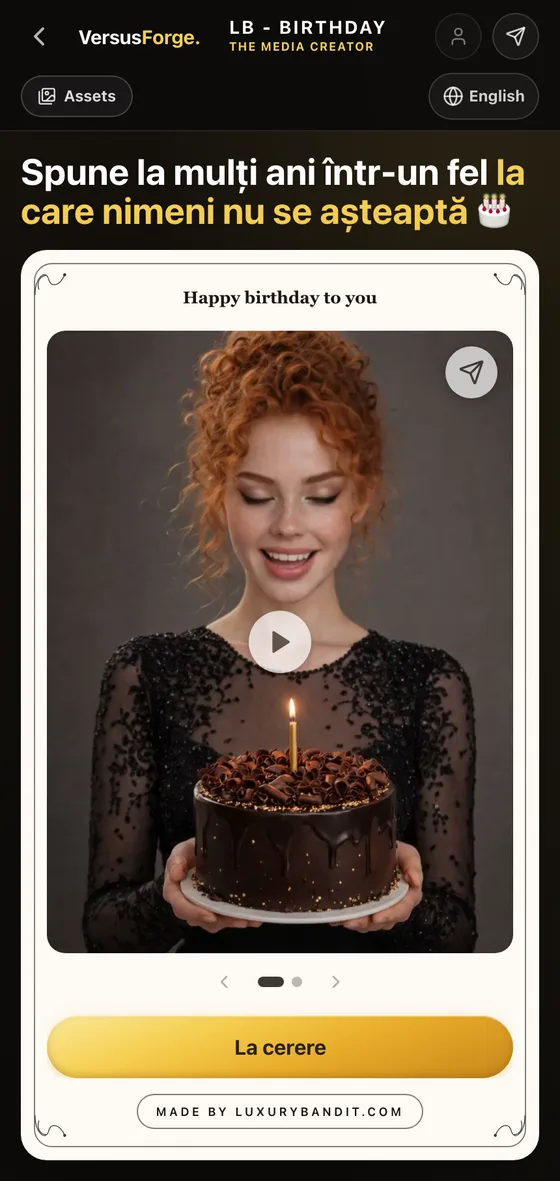Go back using the top-left arrow
The height and width of the screenshot is (1181, 560).
tap(39, 36)
